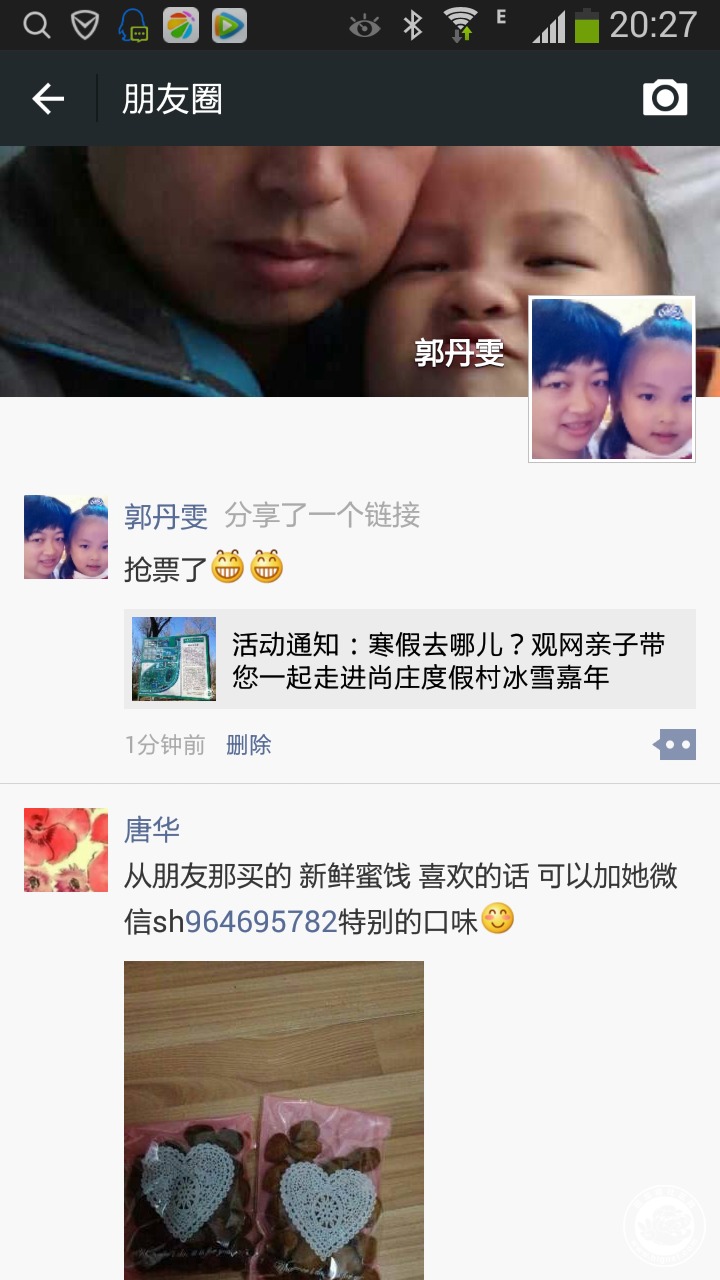
Task: Open 郭丹雯's profile avatar on the cover
Action: [611, 379]
